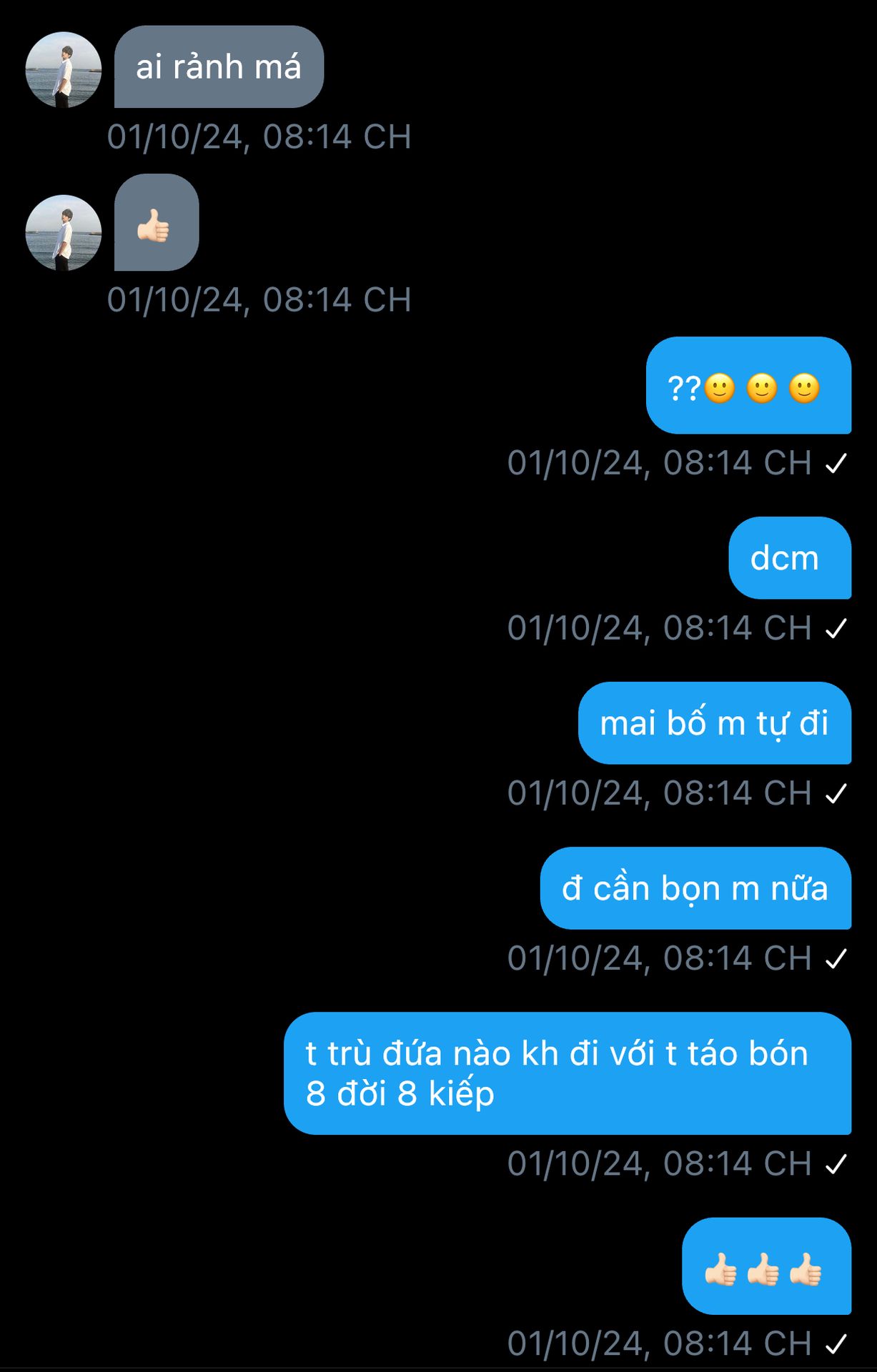This screenshot has height=1372, width=877.
Task: Open sender's avatar beside "ai rảnh má"
Action: (63, 70)
